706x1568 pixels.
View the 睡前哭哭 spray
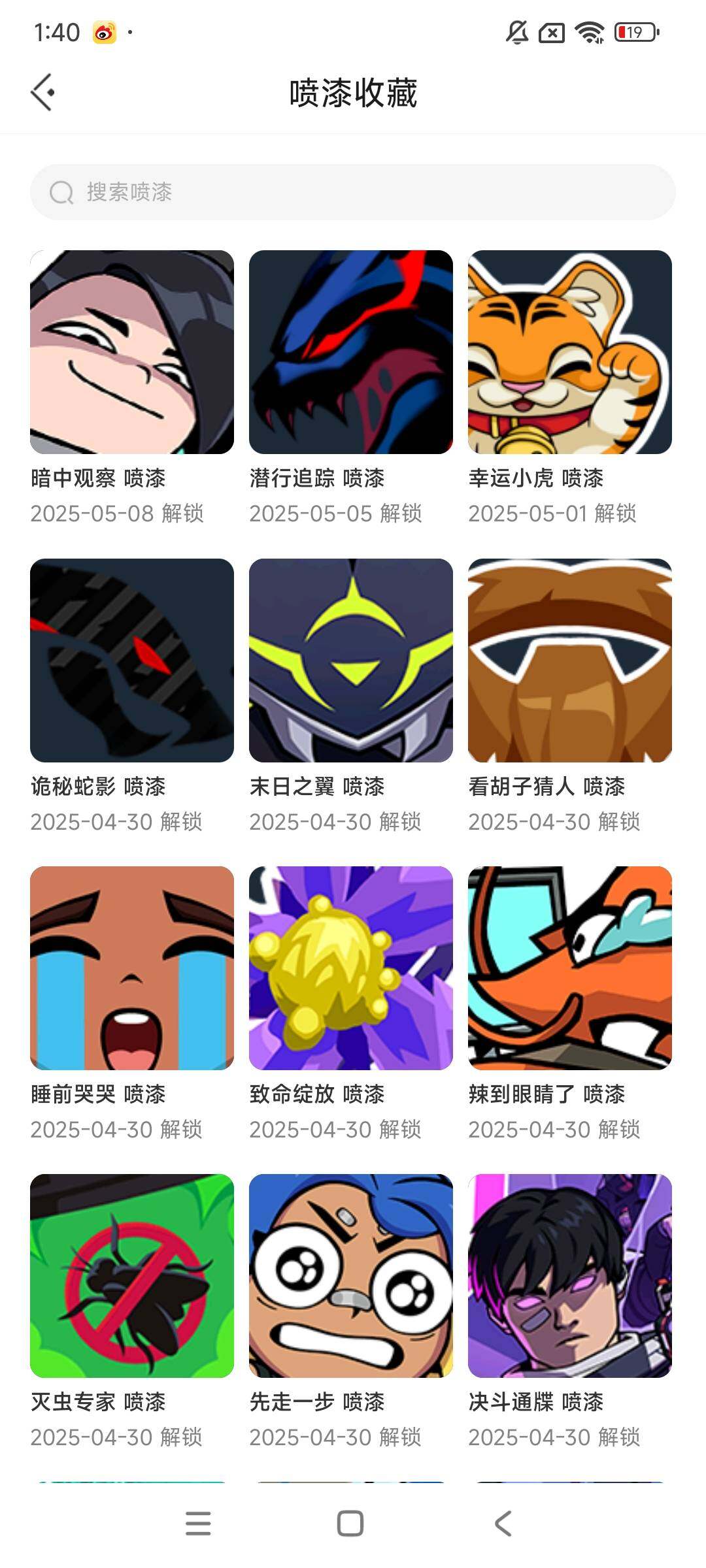coord(132,968)
